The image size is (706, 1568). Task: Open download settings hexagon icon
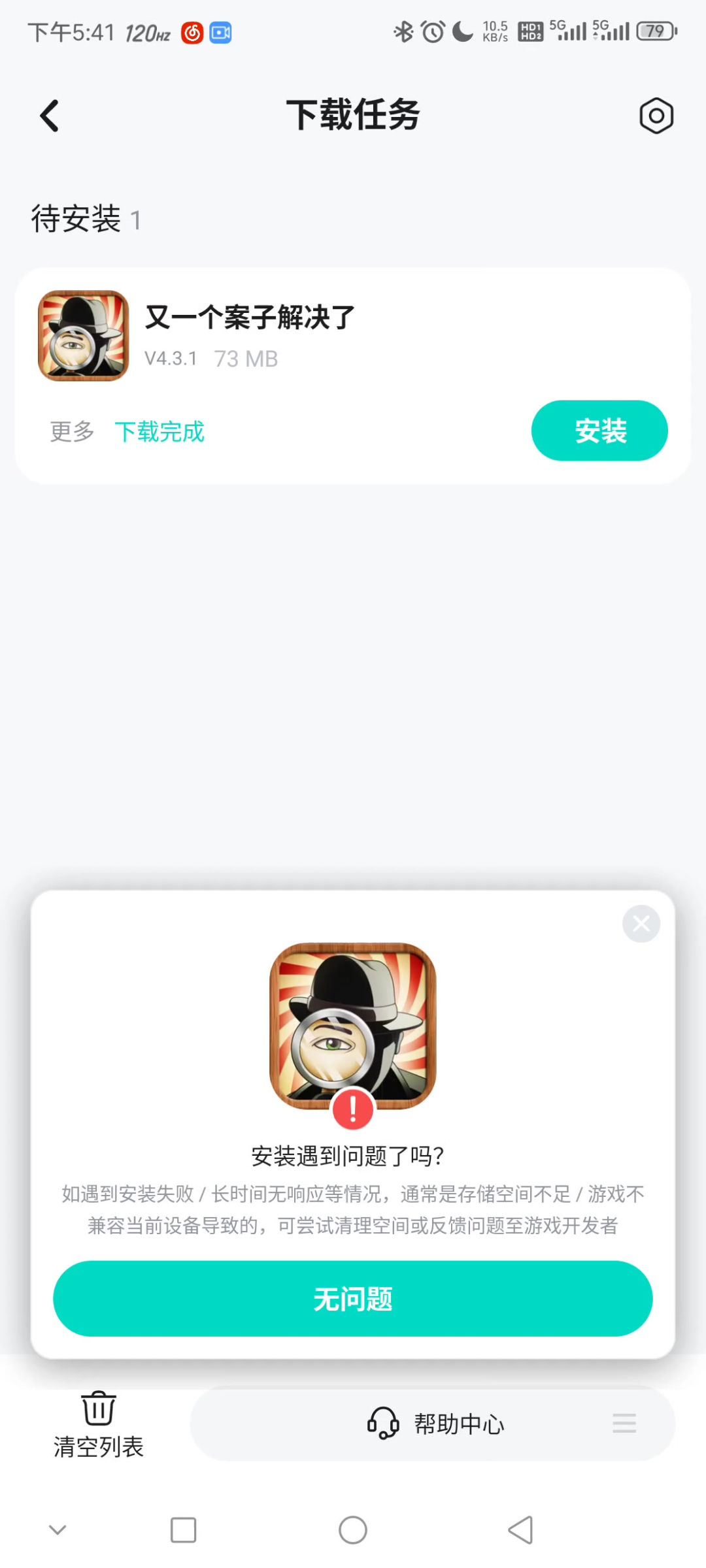(x=656, y=116)
